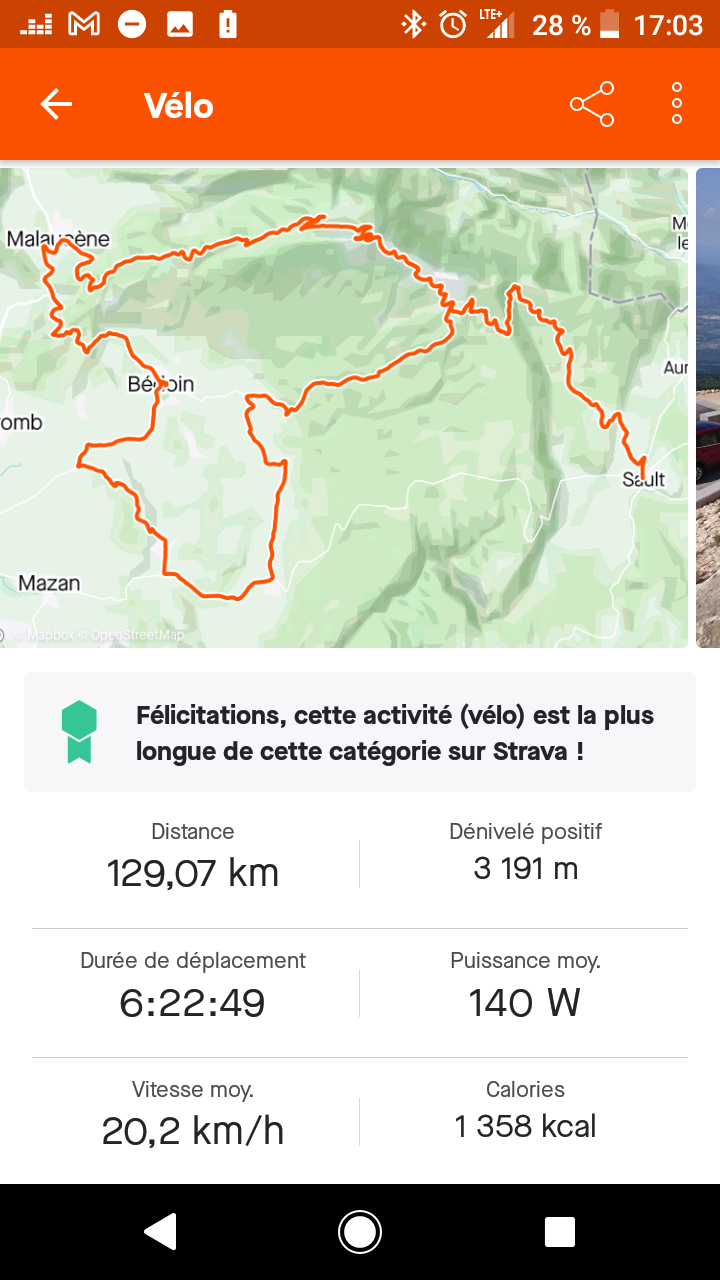The width and height of the screenshot is (720, 1280).
Task: Go back using the top arrow
Action: [56, 104]
